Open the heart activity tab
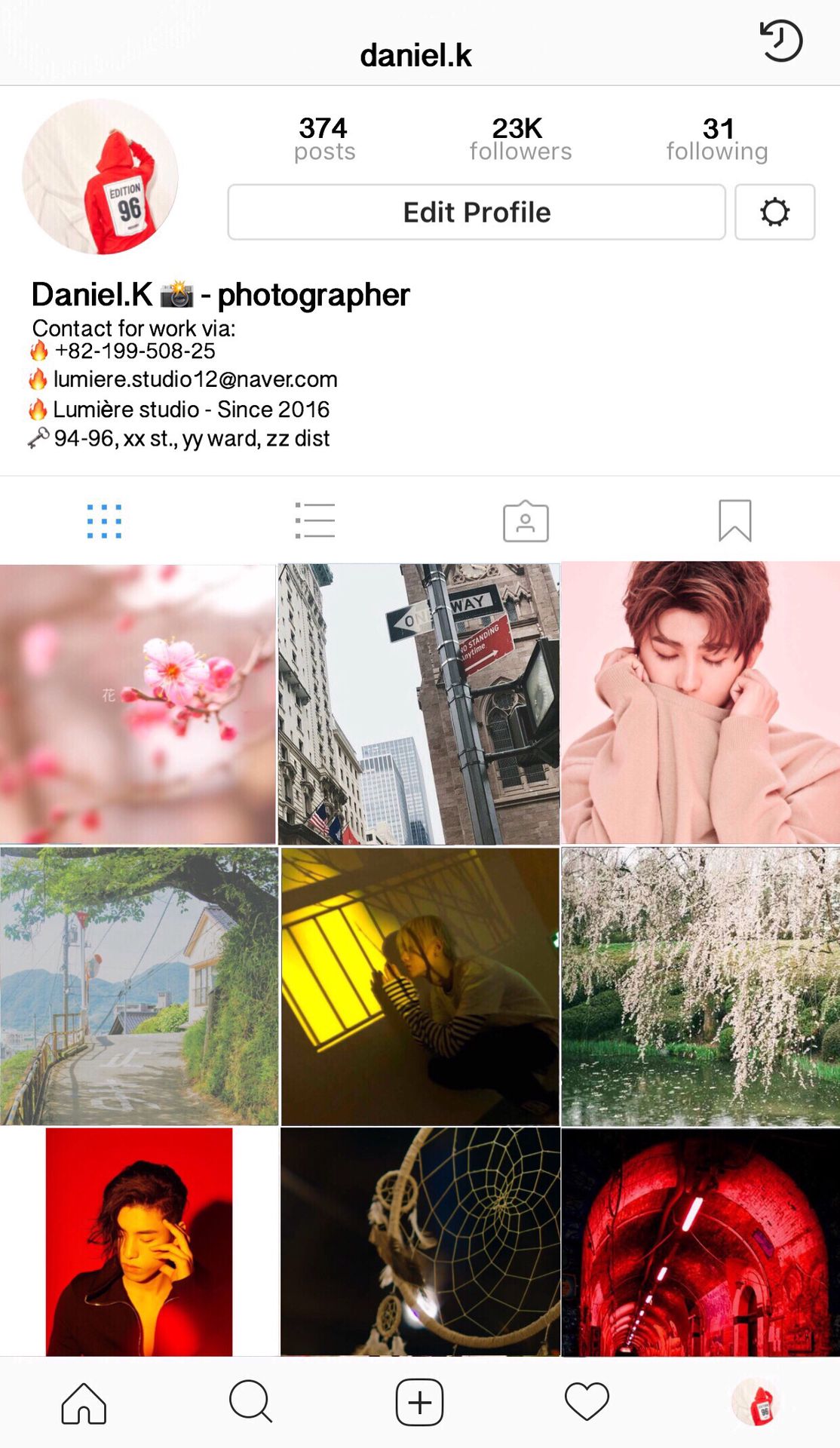Viewport: 840px width, 1448px height. coord(587,1403)
